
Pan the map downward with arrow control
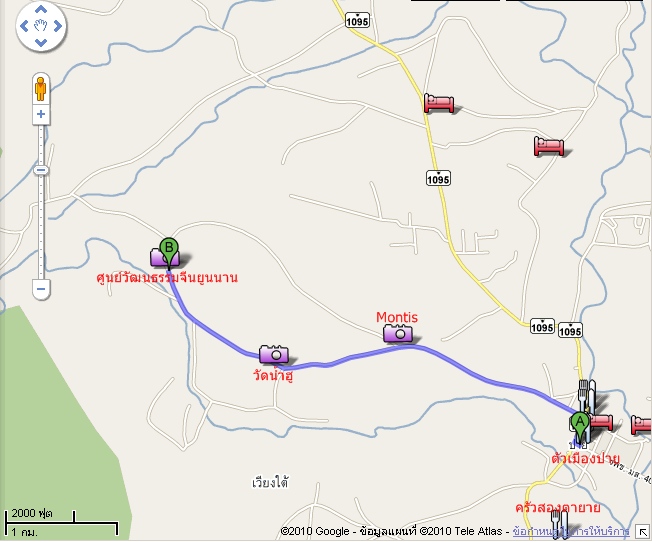[41, 42]
